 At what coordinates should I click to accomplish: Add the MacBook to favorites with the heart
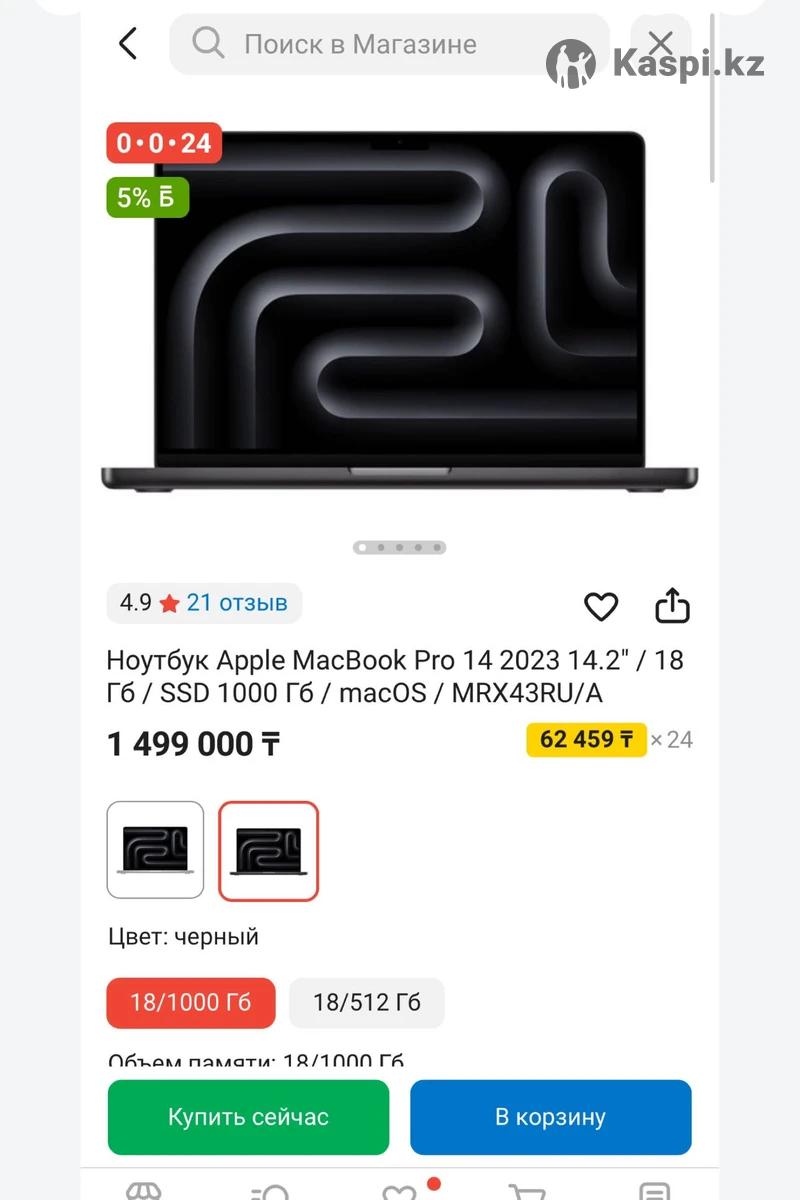[x=601, y=606]
